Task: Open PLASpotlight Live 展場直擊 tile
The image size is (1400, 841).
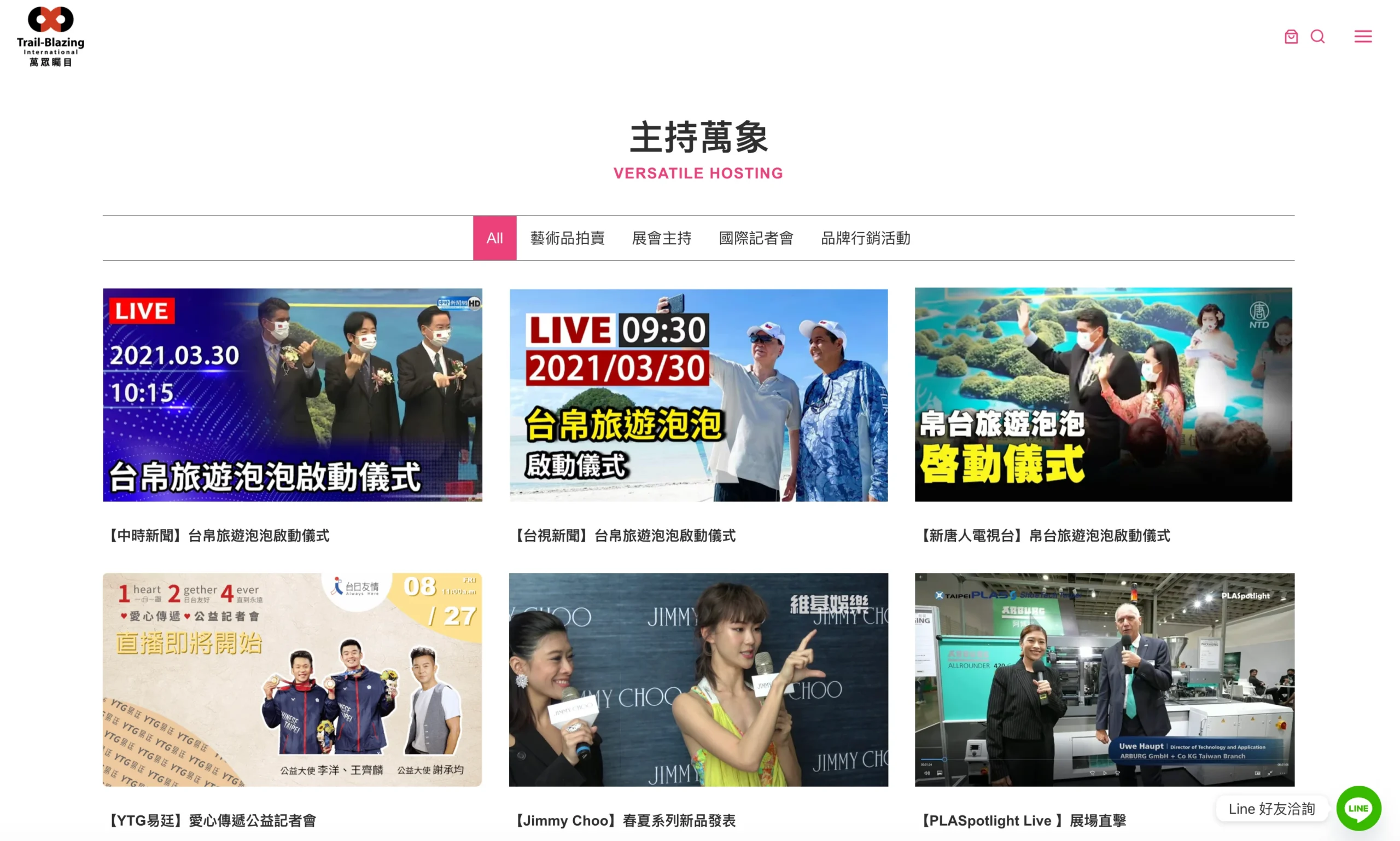Action: coord(1104,680)
